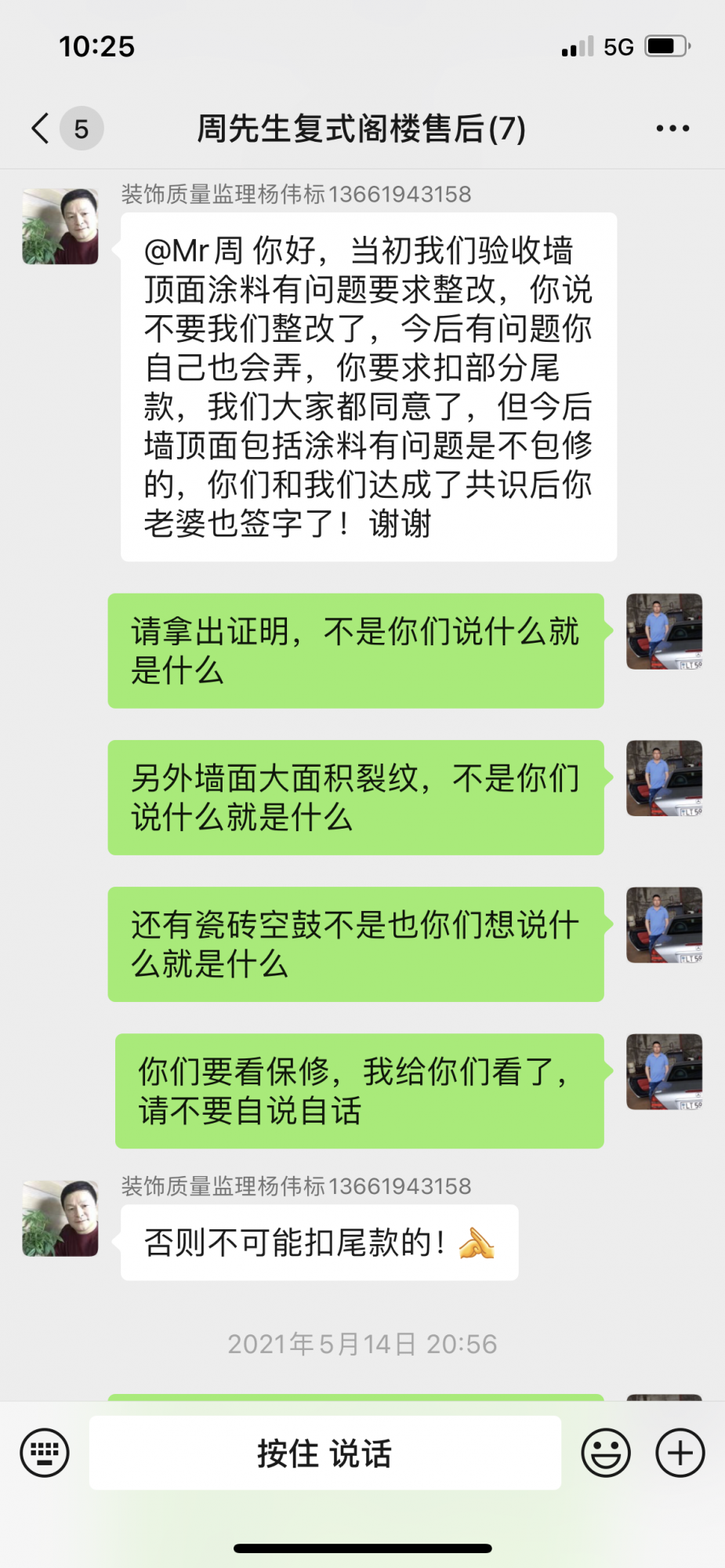Tap the 按住 说话 hold-to-talk button
725x1568 pixels.
pos(324,1453)
